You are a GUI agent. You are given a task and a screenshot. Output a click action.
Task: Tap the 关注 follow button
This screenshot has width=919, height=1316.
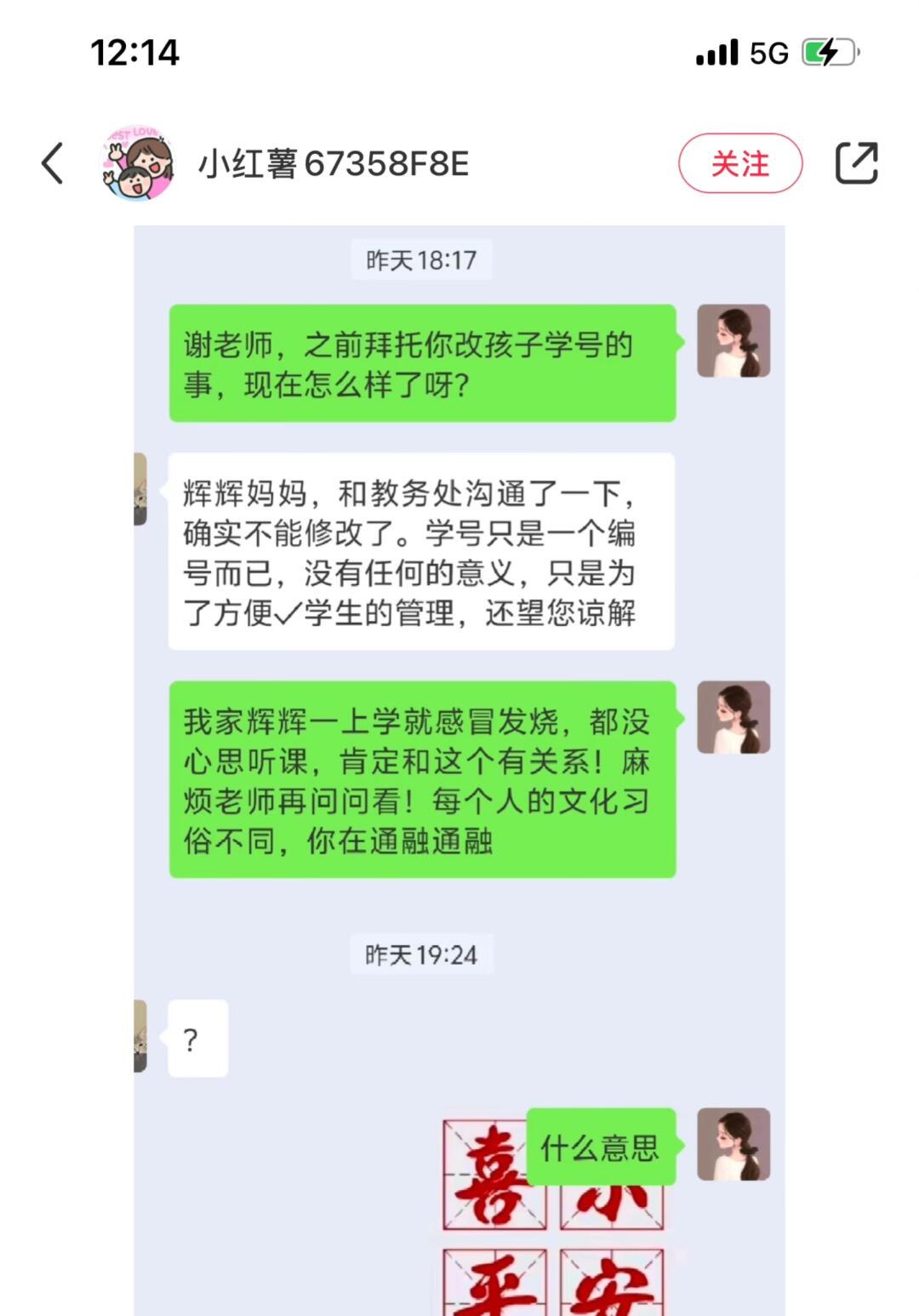[739, 162]
